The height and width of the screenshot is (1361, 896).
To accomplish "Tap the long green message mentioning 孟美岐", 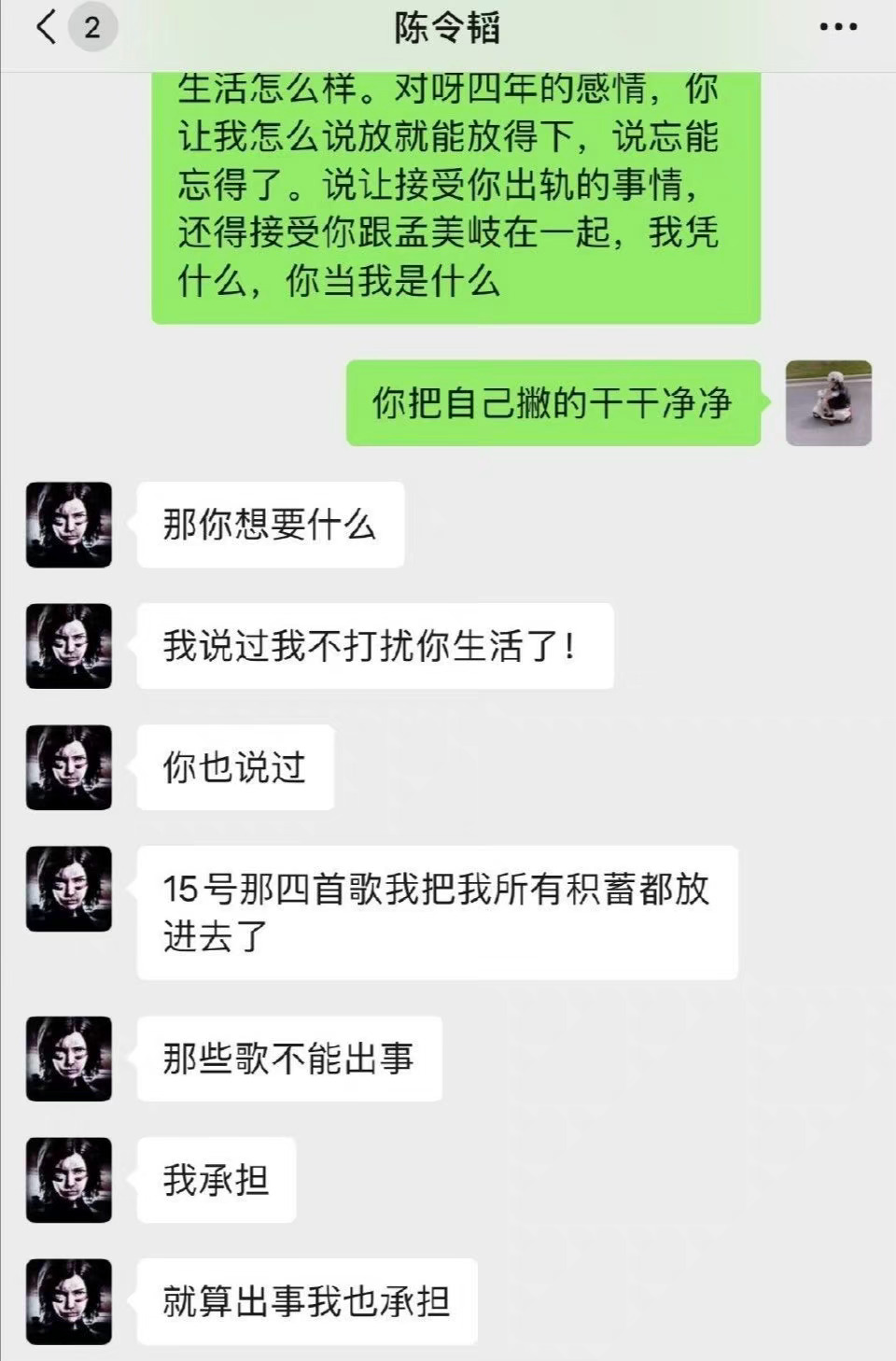I will tap(457, 196).
